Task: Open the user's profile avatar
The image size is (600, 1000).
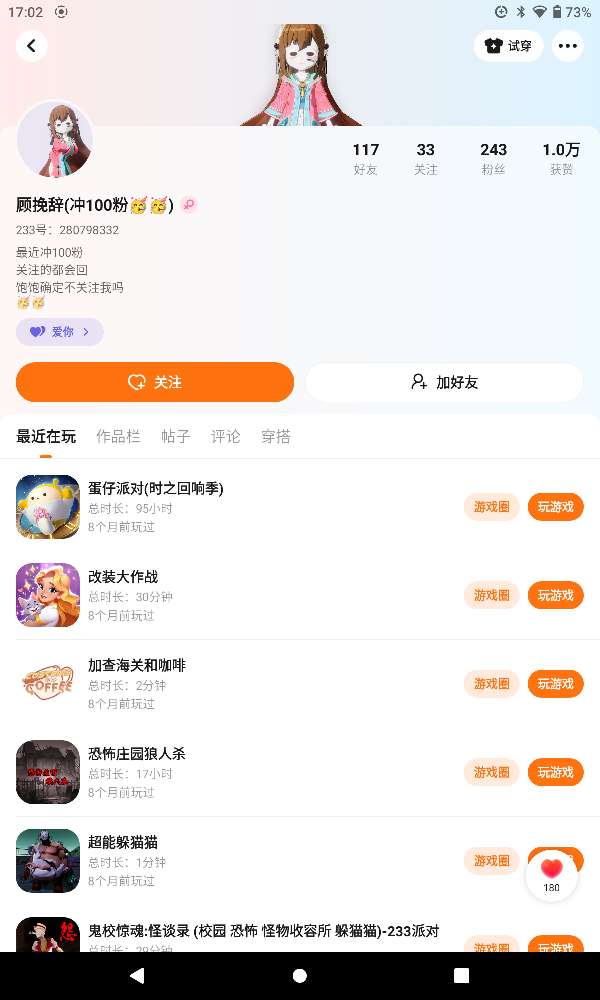Action: (56, 140)
